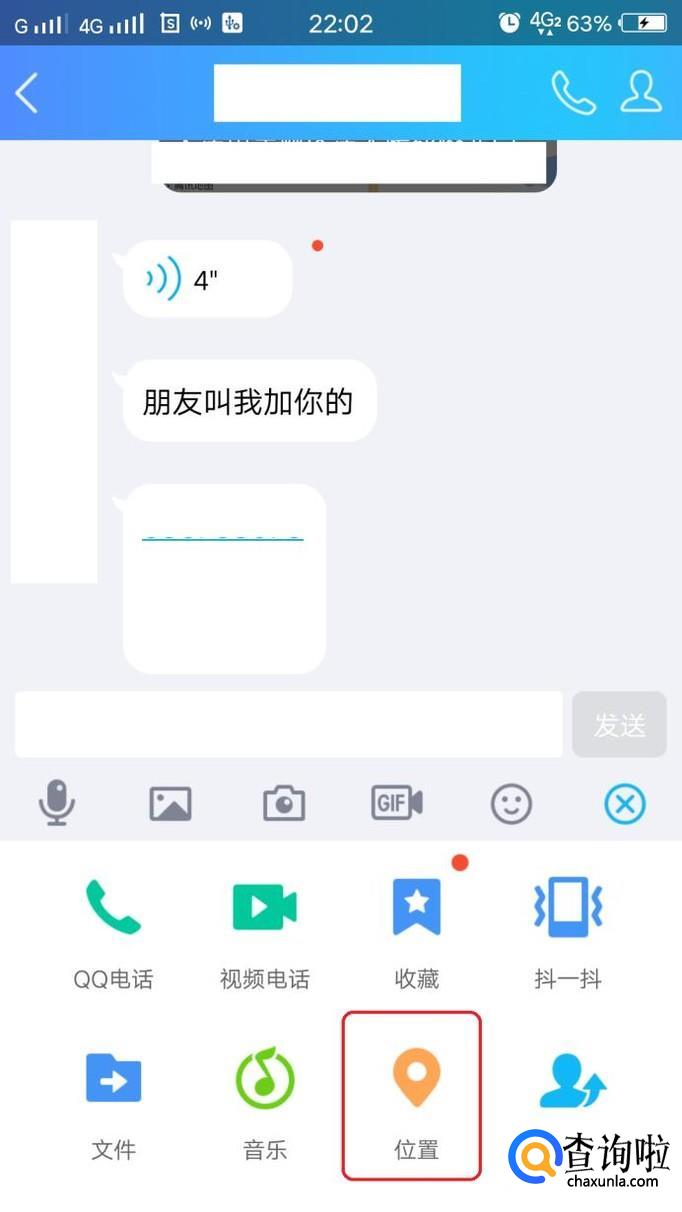
Task: Send a 抖一抖 shake
Action: (568, 930)
